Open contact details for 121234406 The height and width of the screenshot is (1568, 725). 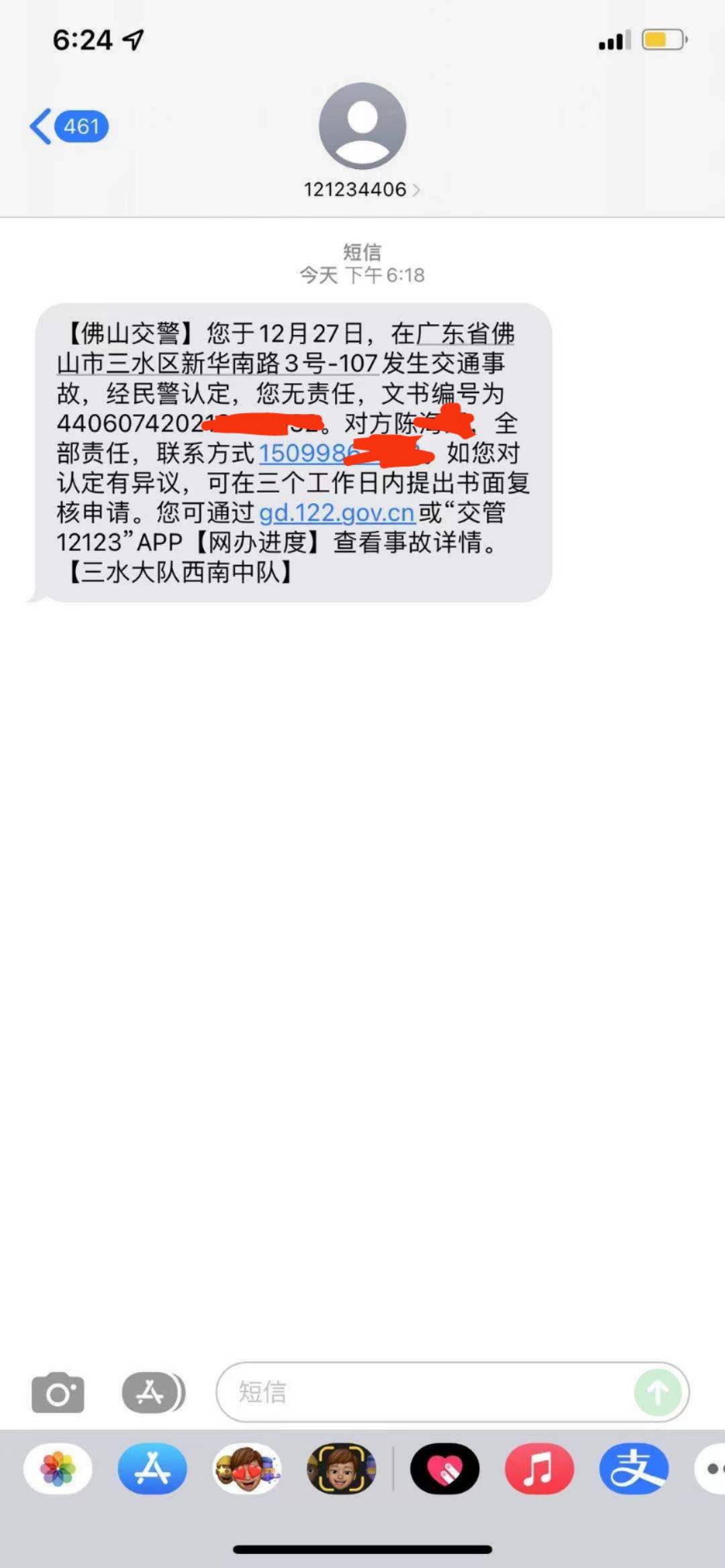pyautogui.click(x=361, y=189)
